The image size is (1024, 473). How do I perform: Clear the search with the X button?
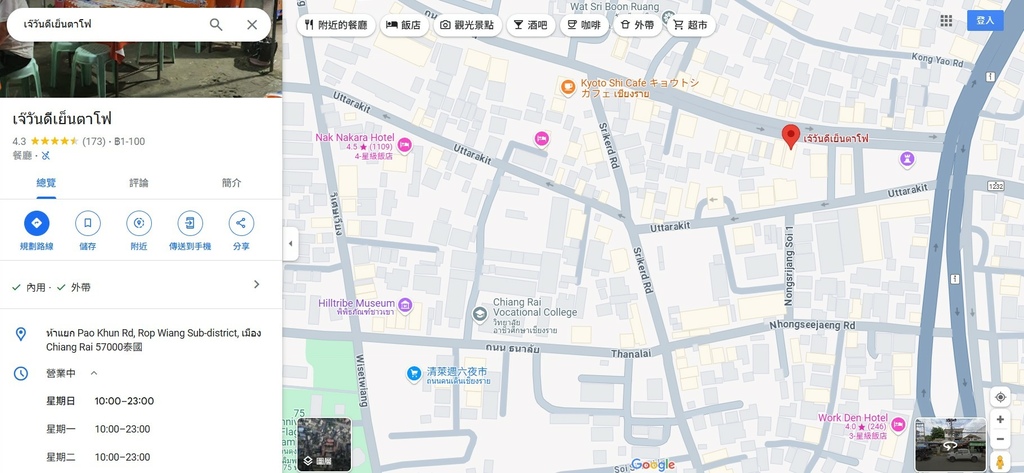pyautogui.click(x=252, y=24)
